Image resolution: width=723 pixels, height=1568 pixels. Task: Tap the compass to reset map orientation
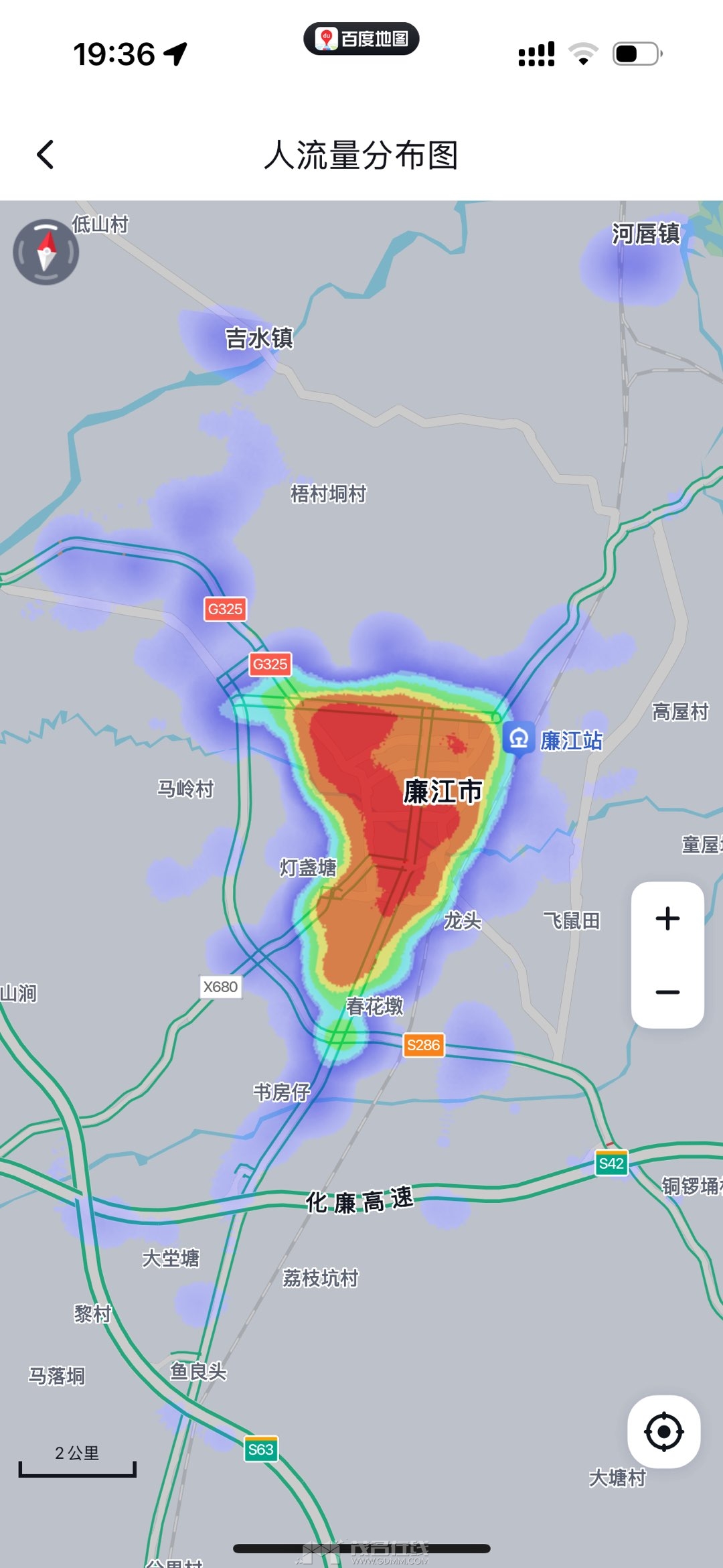46,253
